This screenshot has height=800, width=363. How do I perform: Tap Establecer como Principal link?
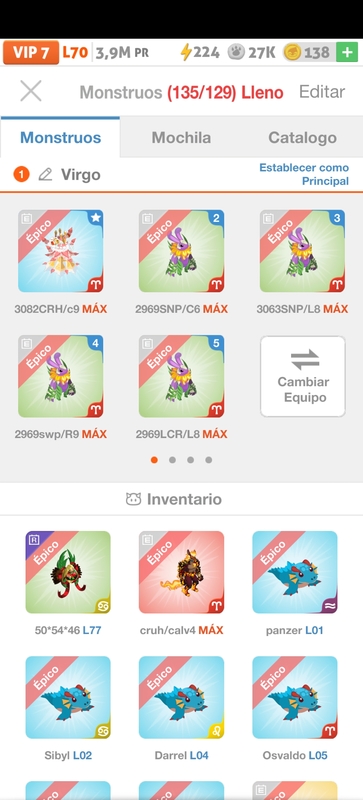point(304,174)
